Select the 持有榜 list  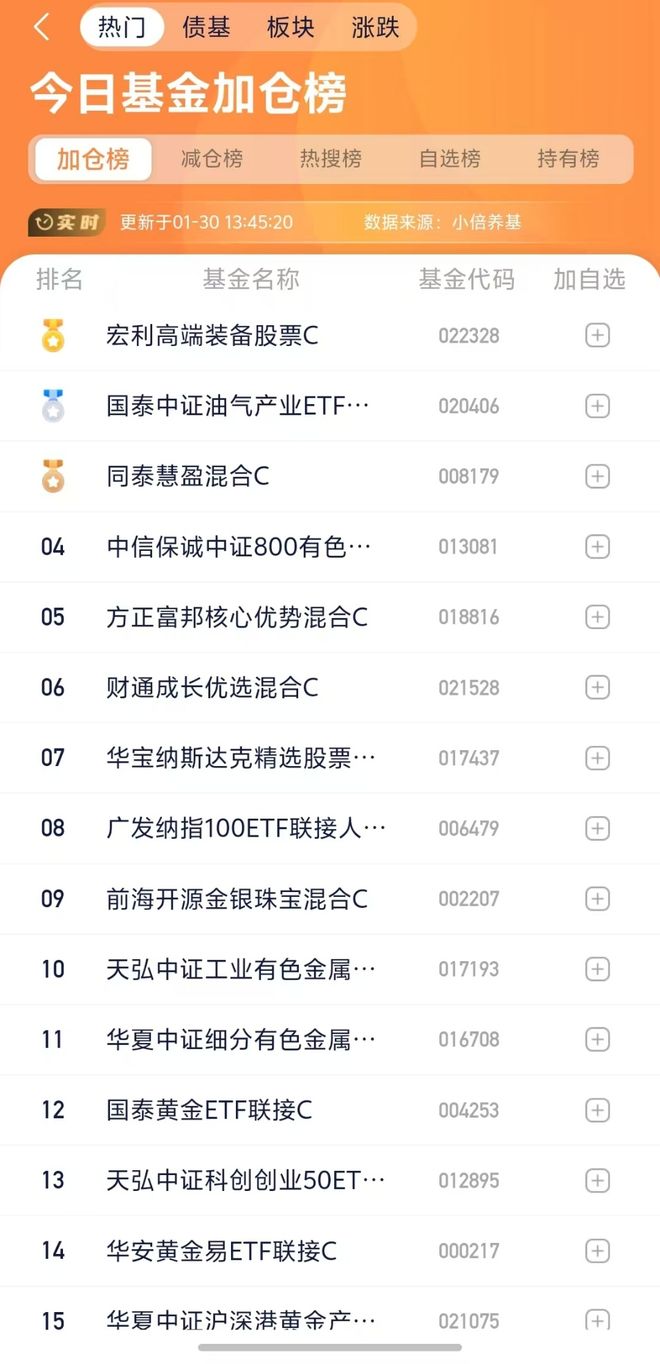[x=568, y=159]
